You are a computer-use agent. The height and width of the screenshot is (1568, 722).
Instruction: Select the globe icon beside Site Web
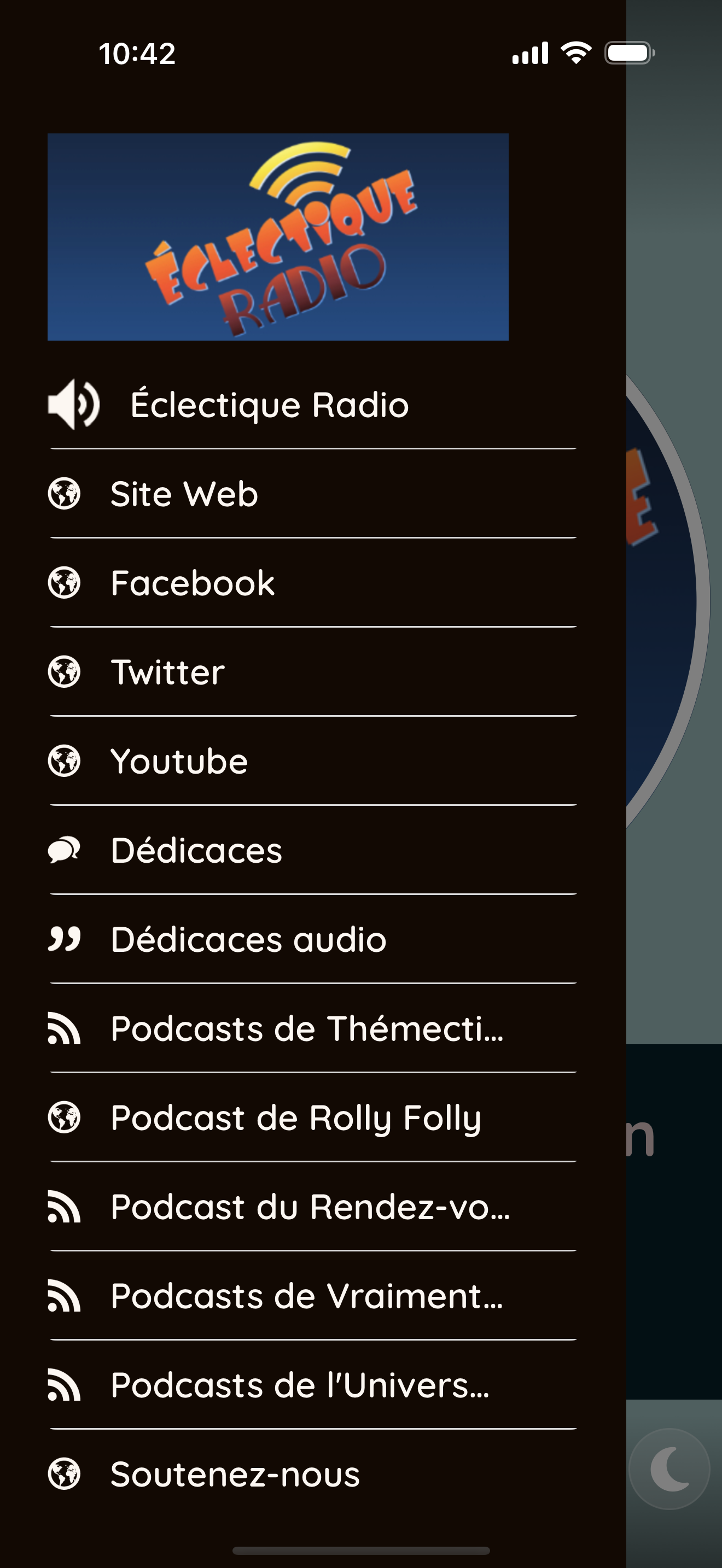pos(65,494)
